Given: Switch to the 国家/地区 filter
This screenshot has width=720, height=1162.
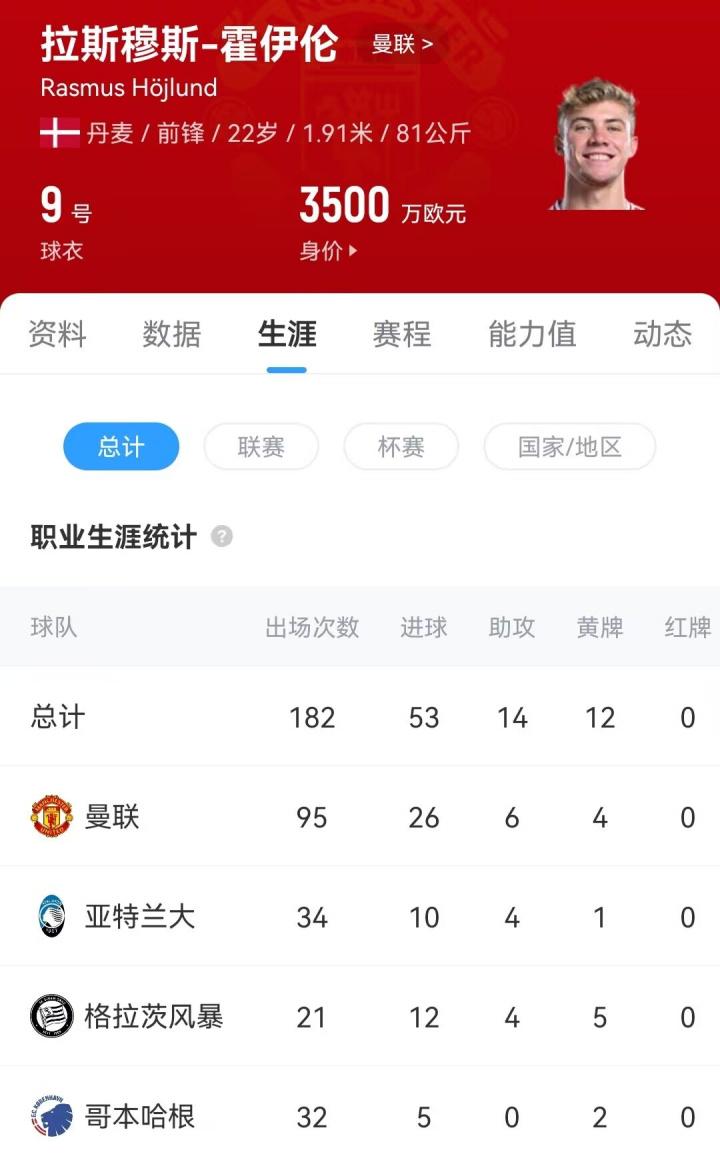Looking at the screenshot, I should point(570,447).
